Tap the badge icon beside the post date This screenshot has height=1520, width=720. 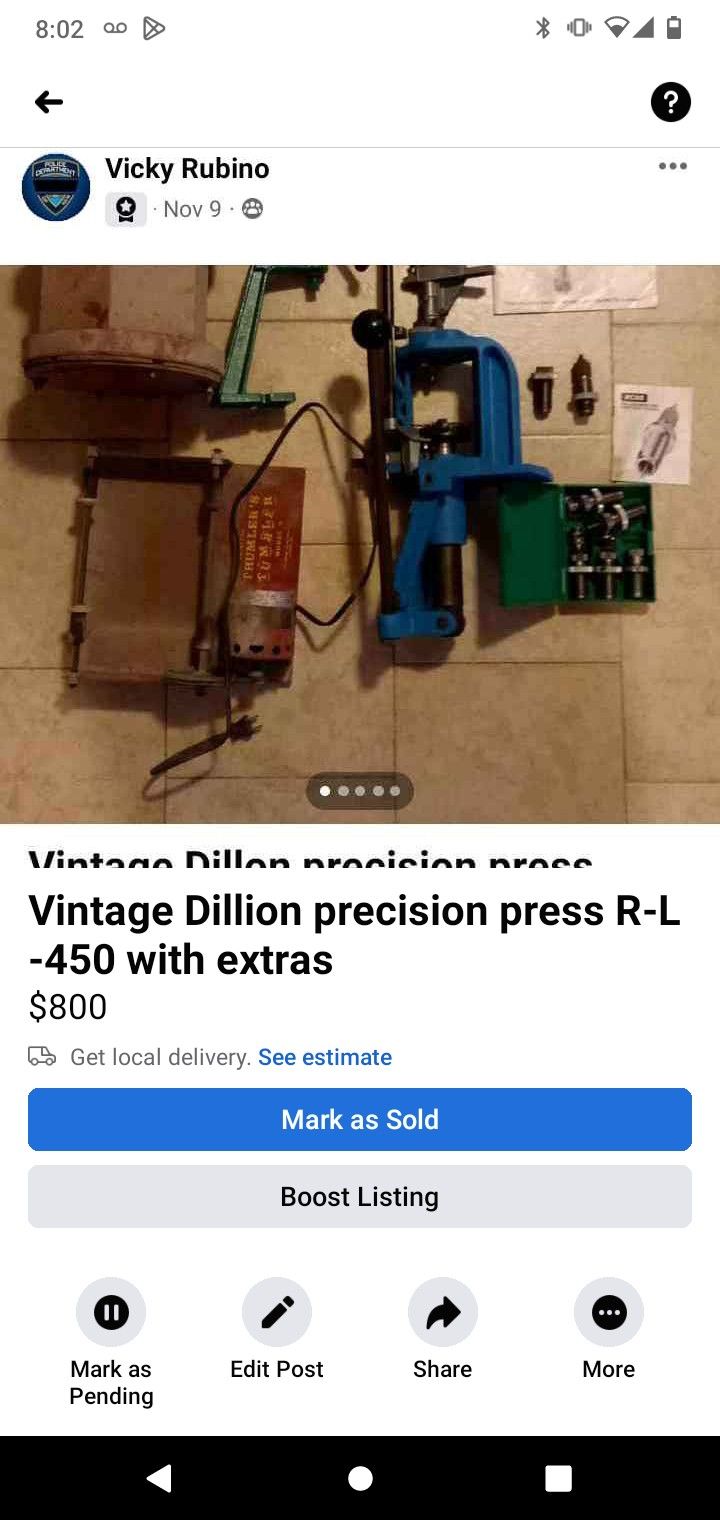[126, 209]
